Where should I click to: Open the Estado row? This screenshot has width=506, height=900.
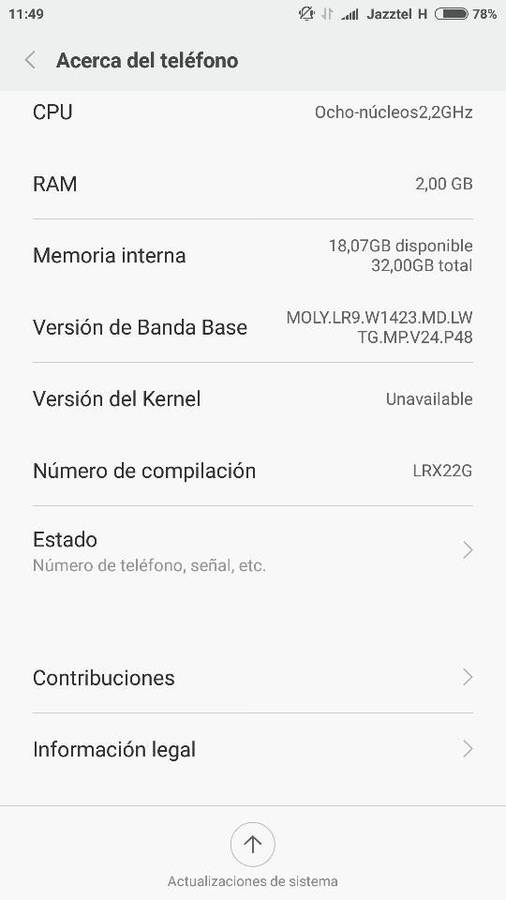click(x=253, y=551)
